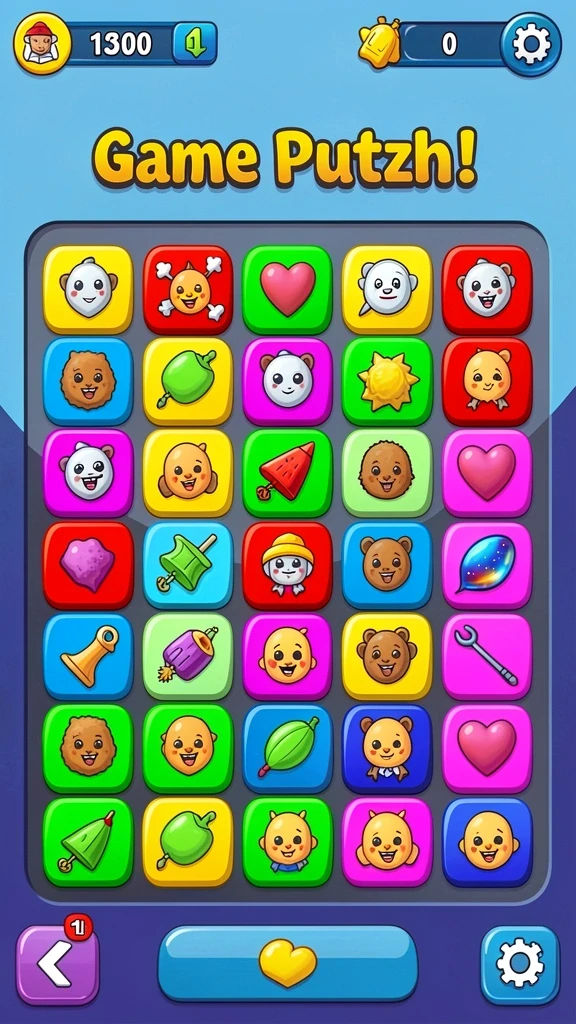Open the player avatar profile
This screenshot has height=1024, width=576.
click(42, 43)
